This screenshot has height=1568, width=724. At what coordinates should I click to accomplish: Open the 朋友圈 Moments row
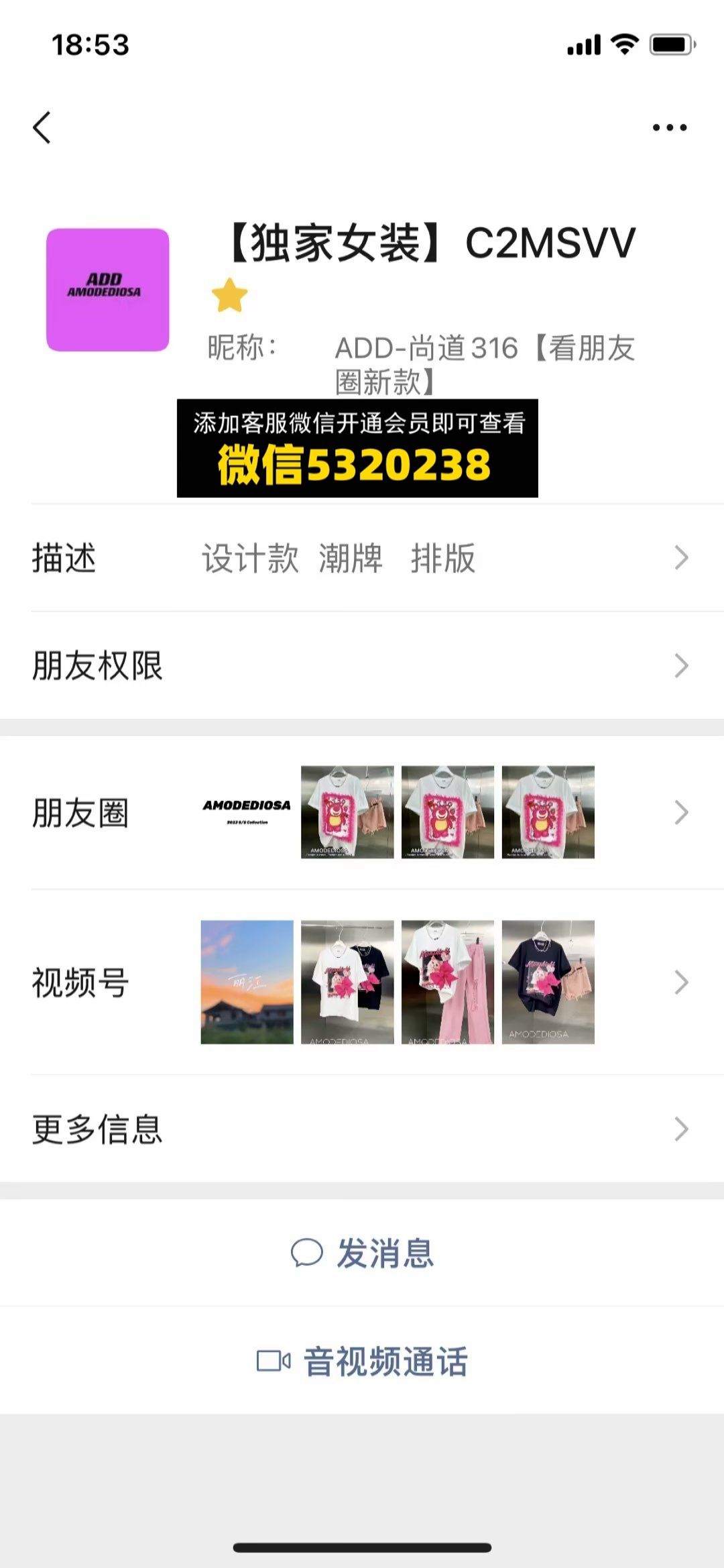point(362,813)
